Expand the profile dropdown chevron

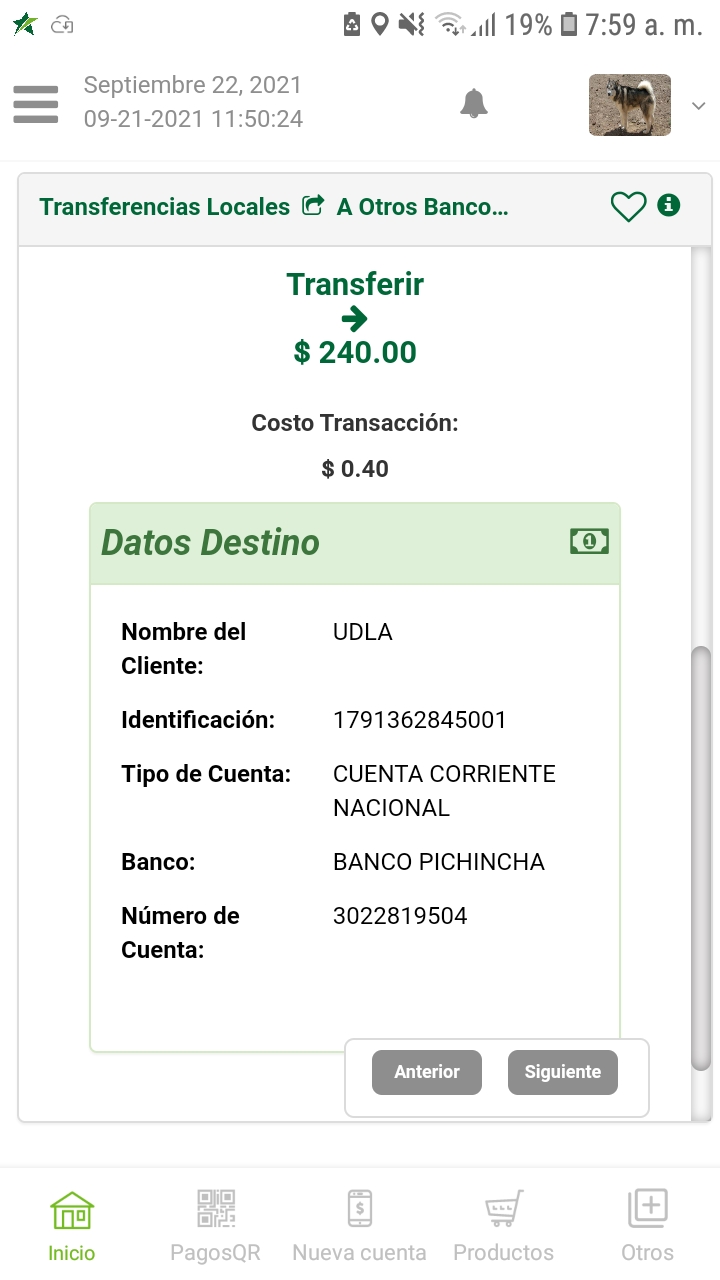[x=699, y=105]
